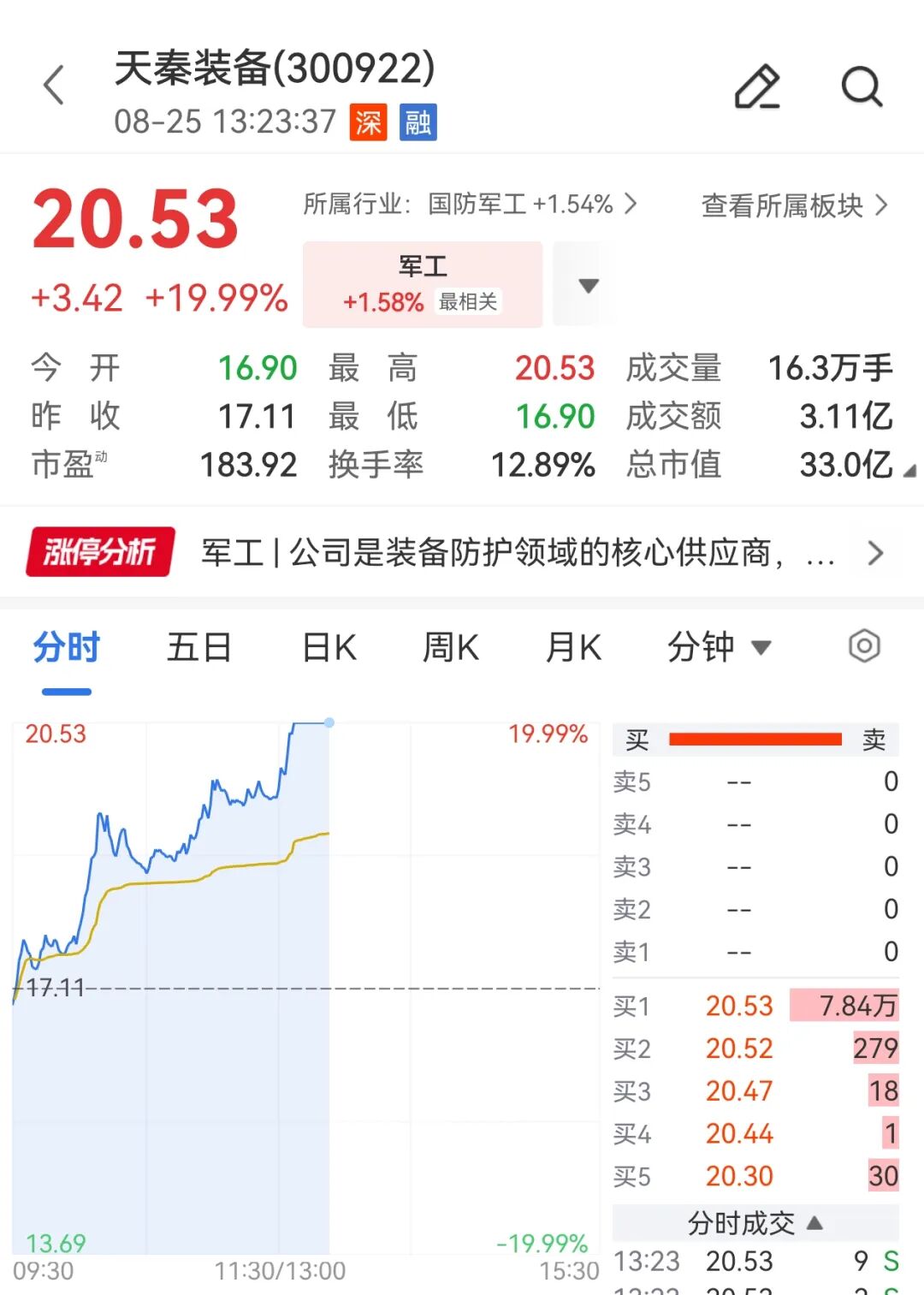Open the 分钟 interval dropdown
924x1295 pixels.
click(719, 647)
